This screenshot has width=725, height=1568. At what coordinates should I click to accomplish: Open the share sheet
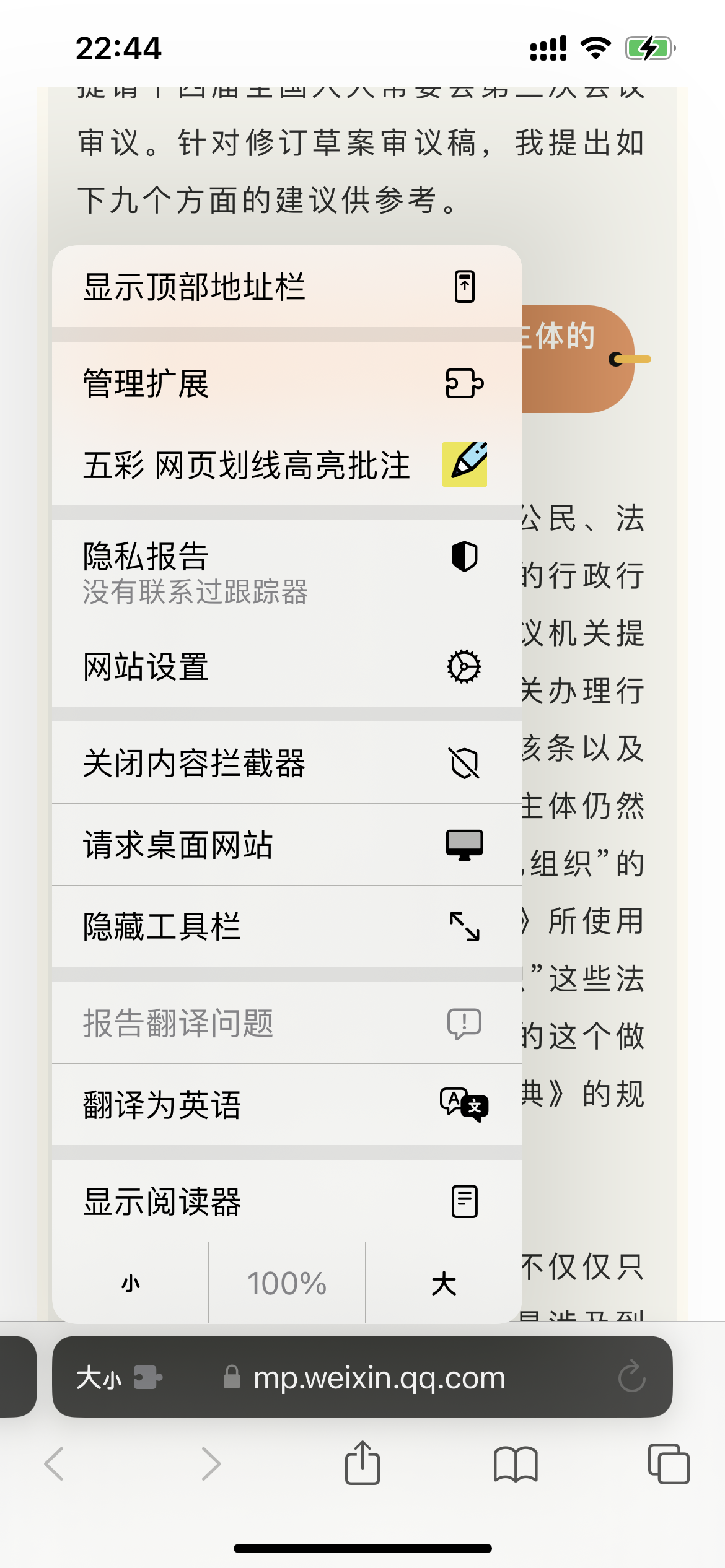pyautogui.click(x=362, y=1463)
